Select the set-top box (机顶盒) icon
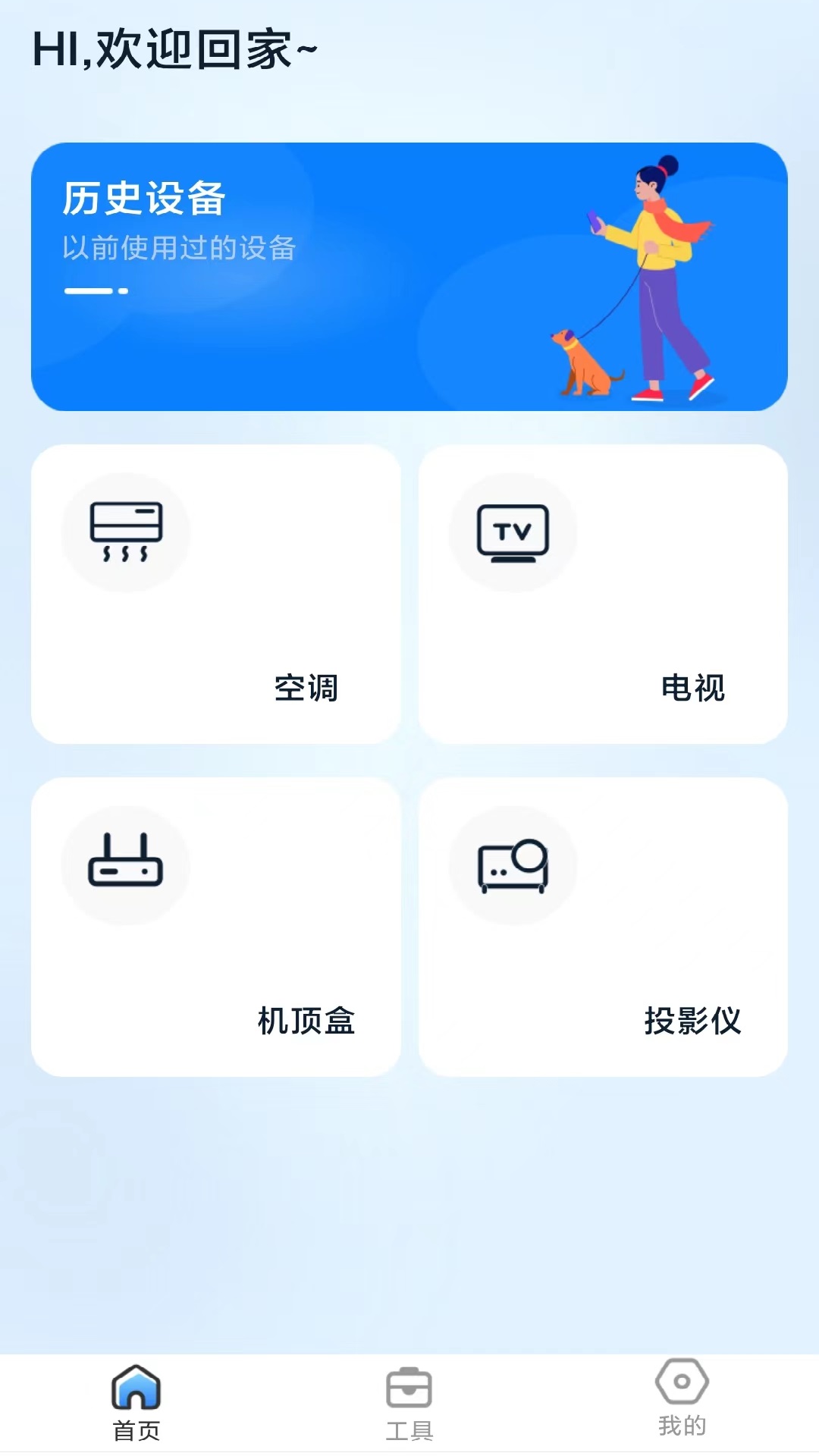Viewport: 819px width, 1456px height. pos(125,864)
